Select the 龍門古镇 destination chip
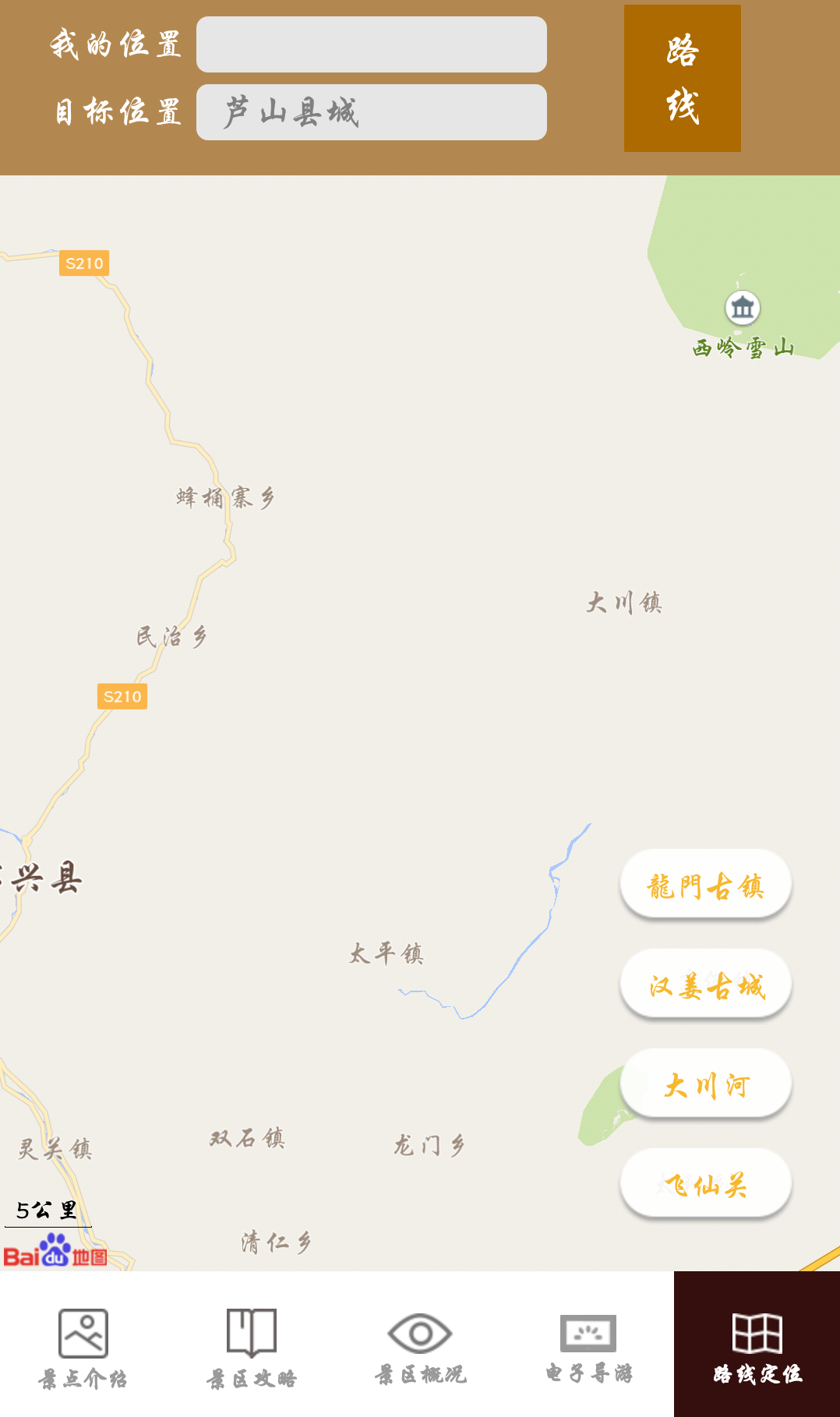 [705, 885]
